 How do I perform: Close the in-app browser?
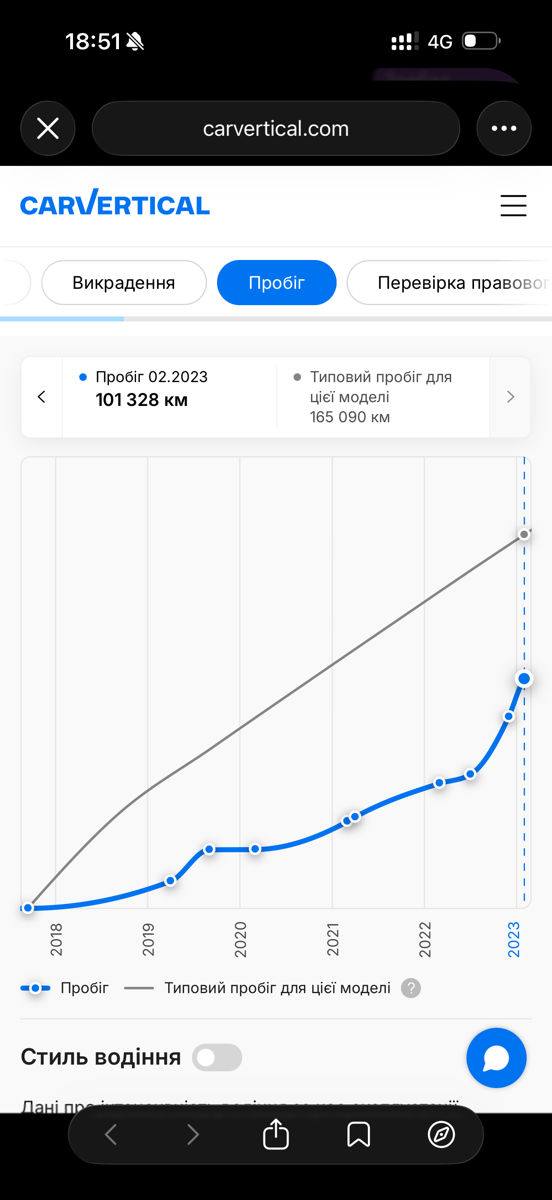(48, 128)
